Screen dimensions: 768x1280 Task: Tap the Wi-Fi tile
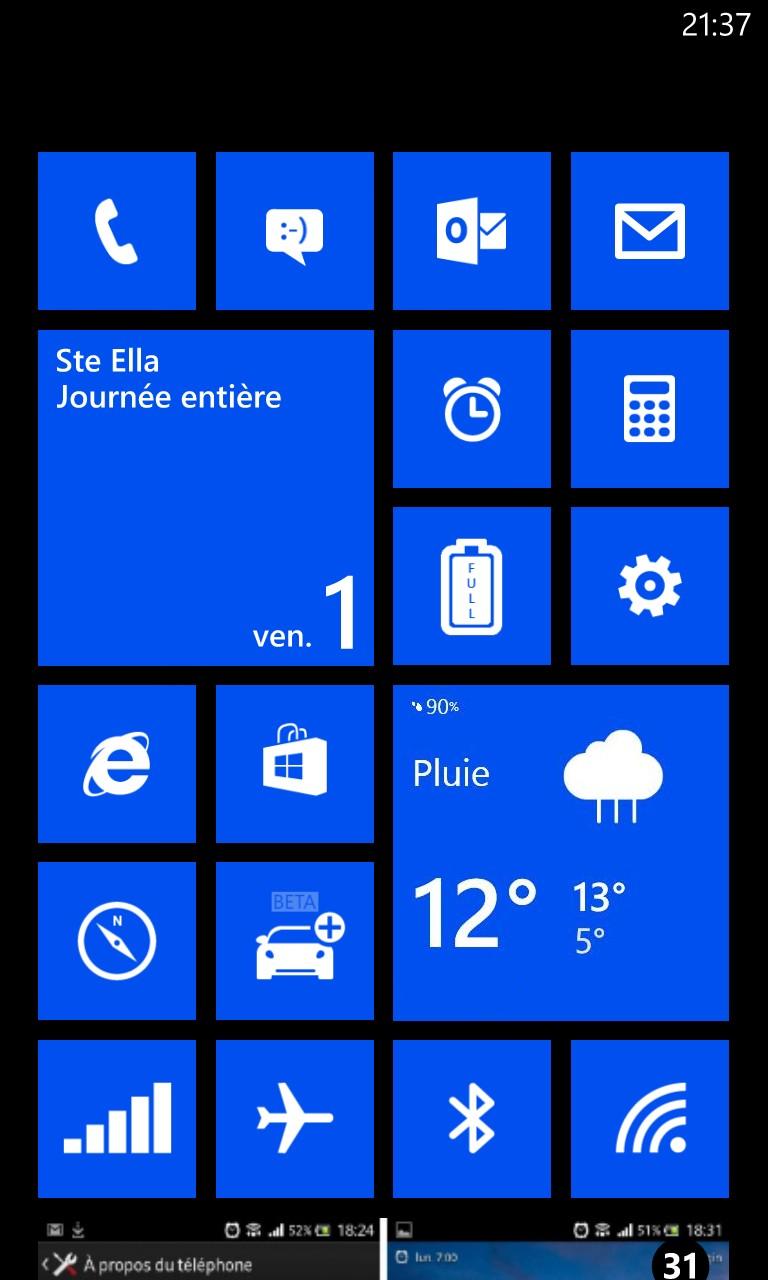coord(650,1119)
